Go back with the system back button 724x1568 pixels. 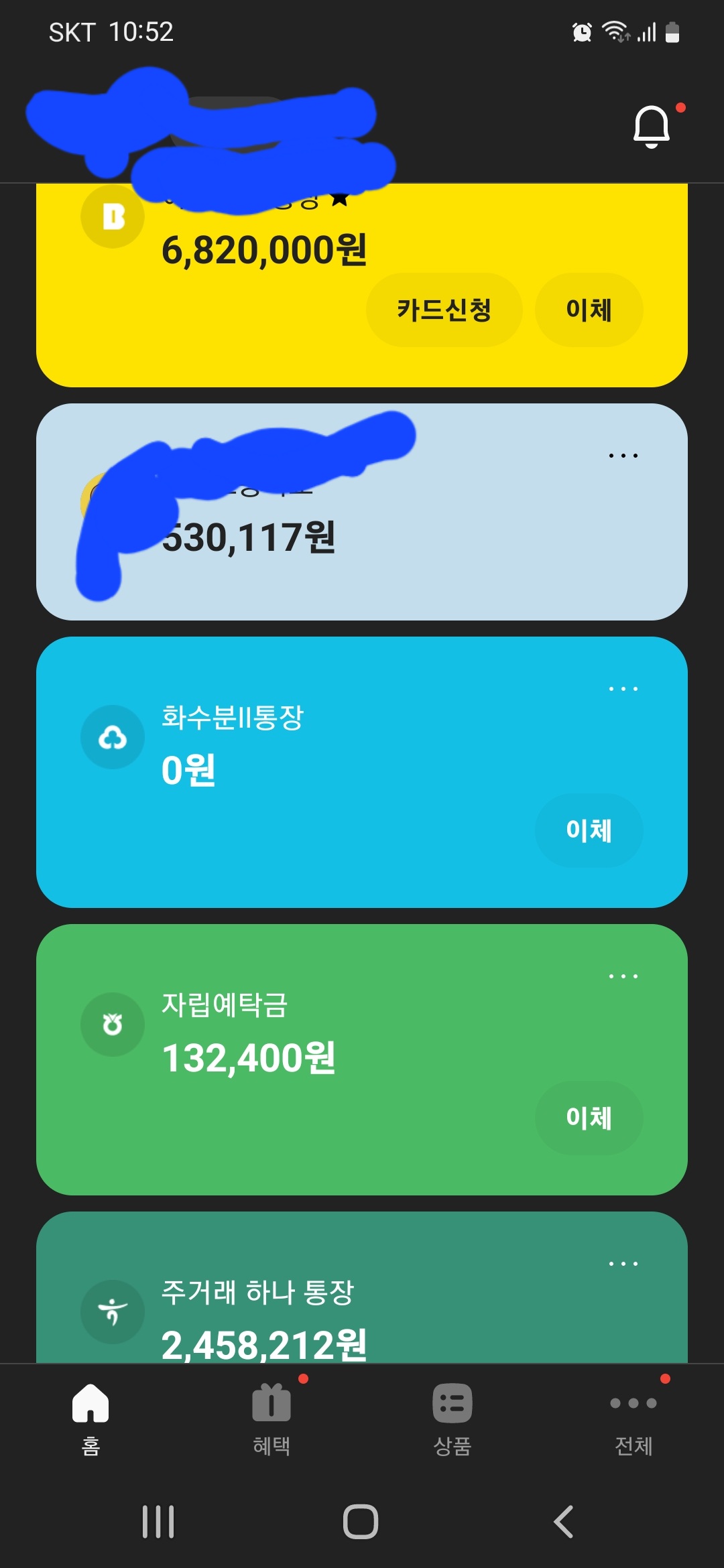pyautogui.click(x=564, y=1521)
